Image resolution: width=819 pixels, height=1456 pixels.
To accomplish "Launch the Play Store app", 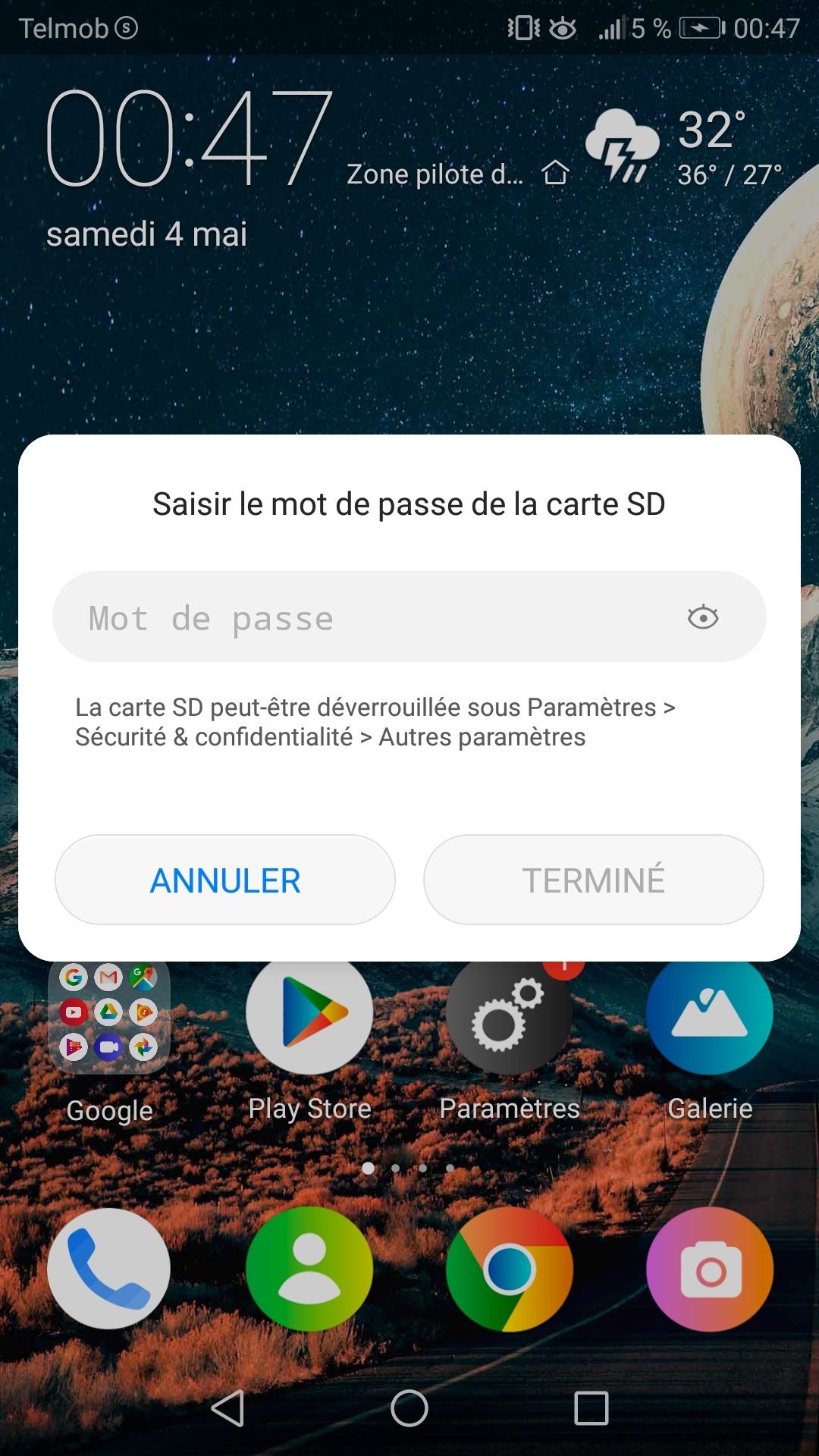I will [x=309, y=1018].
